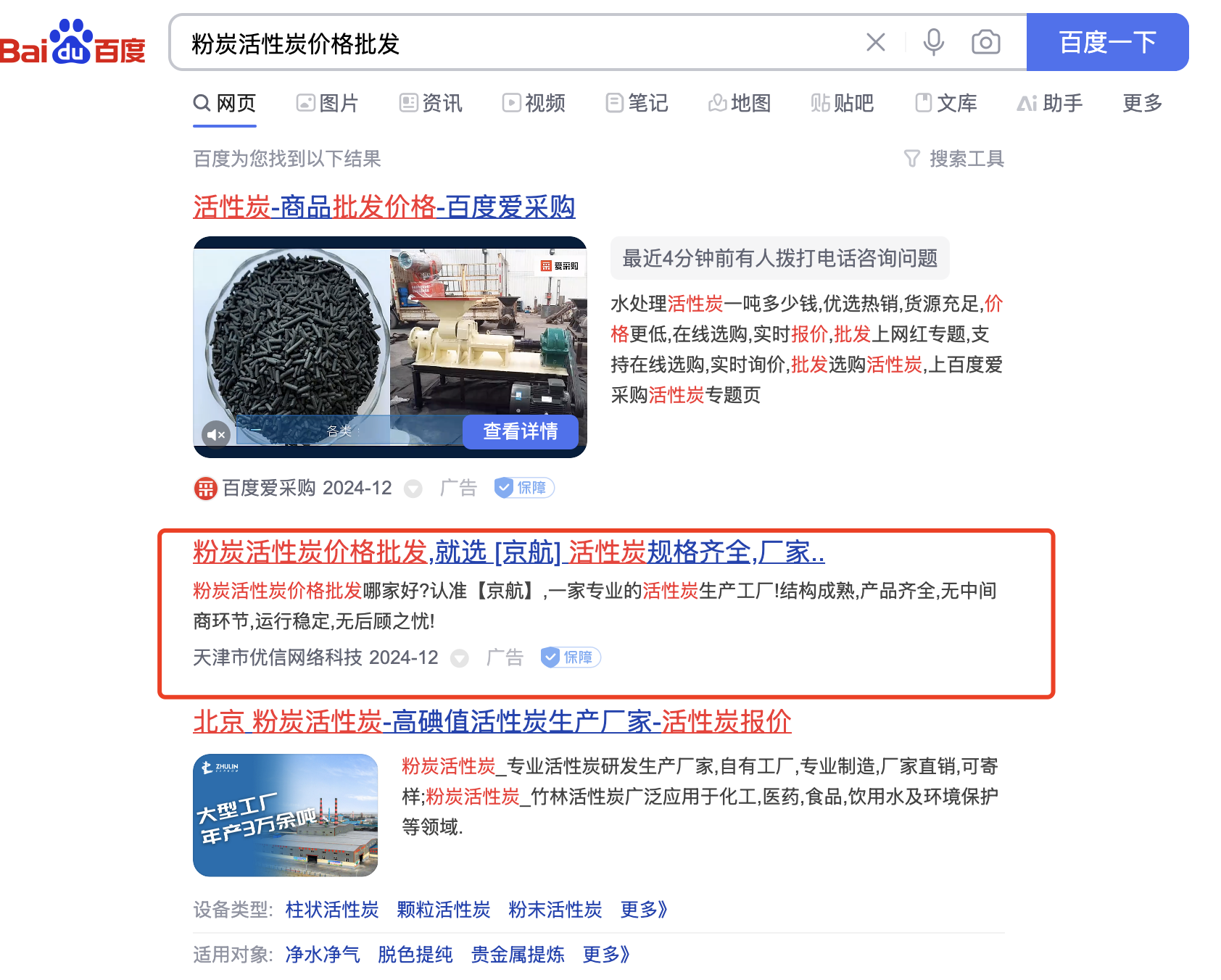
Task: Open the 京航 活性炭 ad result title
Action: pos(508,552)
